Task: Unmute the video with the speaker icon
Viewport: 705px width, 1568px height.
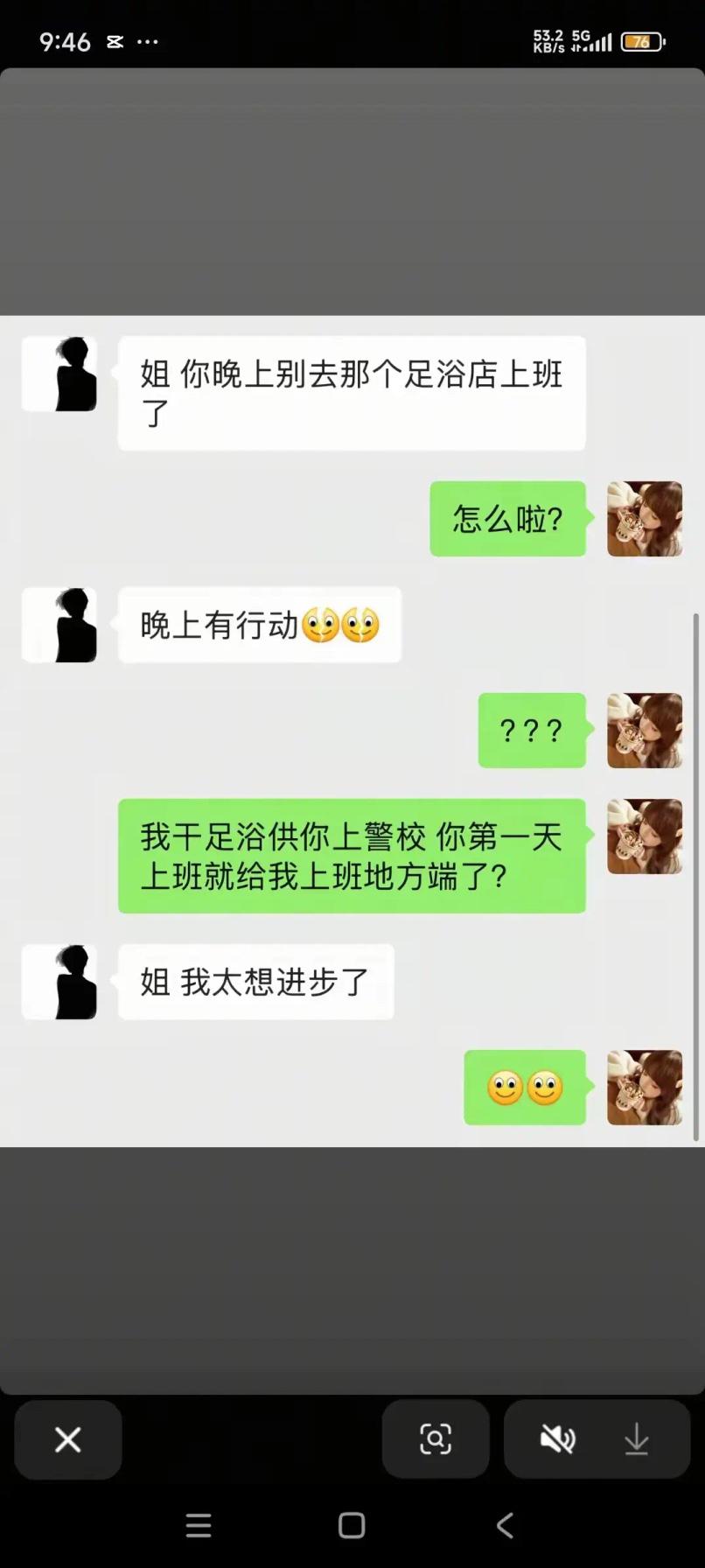Action: tap(557, 1438)
